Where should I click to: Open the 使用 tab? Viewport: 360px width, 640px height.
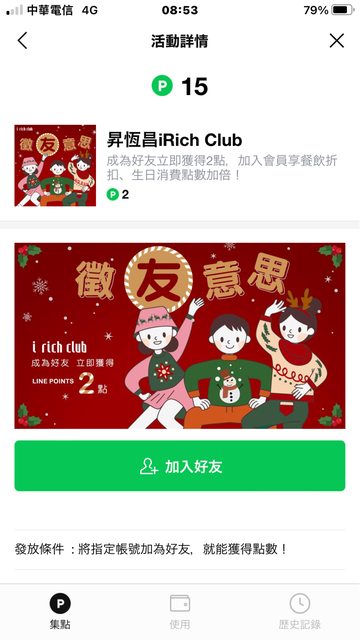(x=180, y=611)
